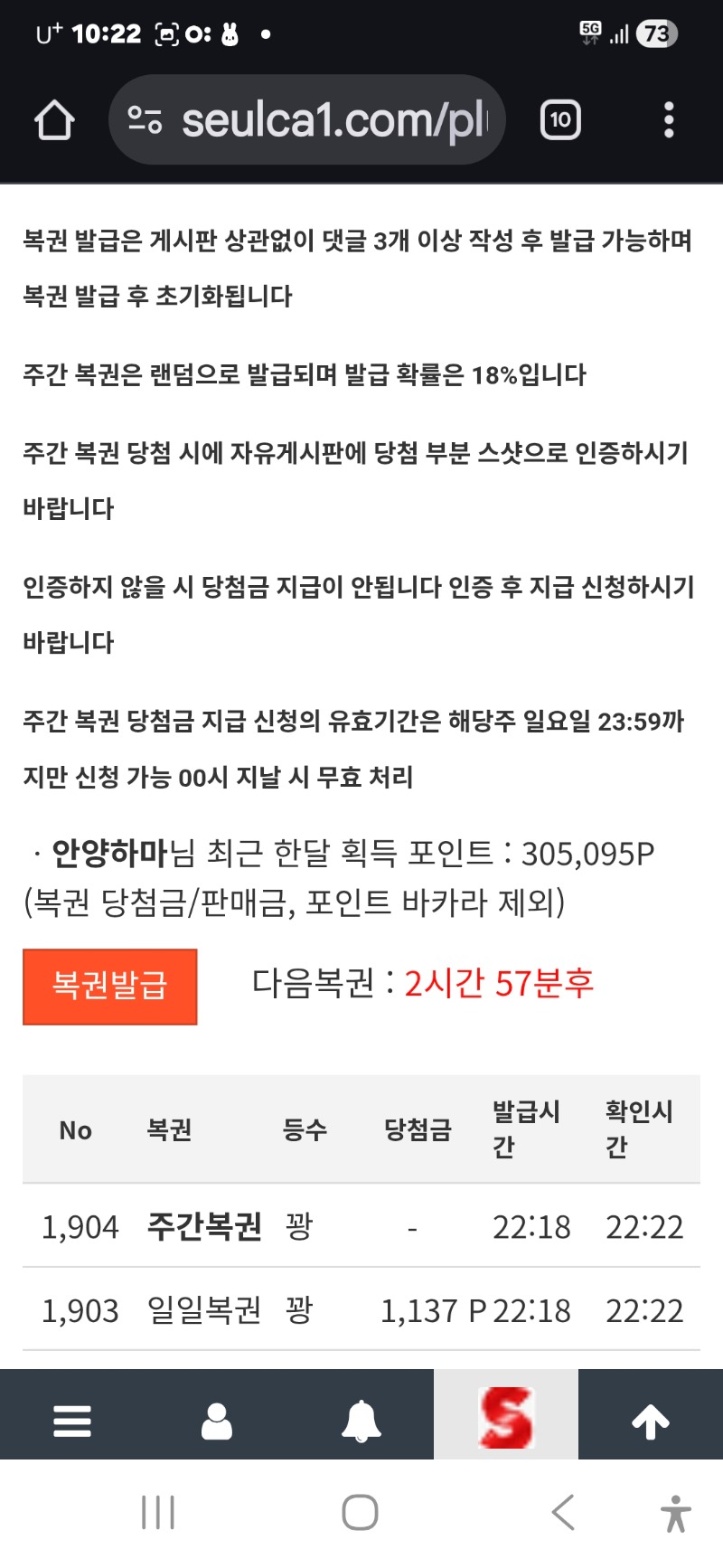723x1568 pixels.
Task: Jump to top with up arrow
Action: click(x=651, y=1421)
